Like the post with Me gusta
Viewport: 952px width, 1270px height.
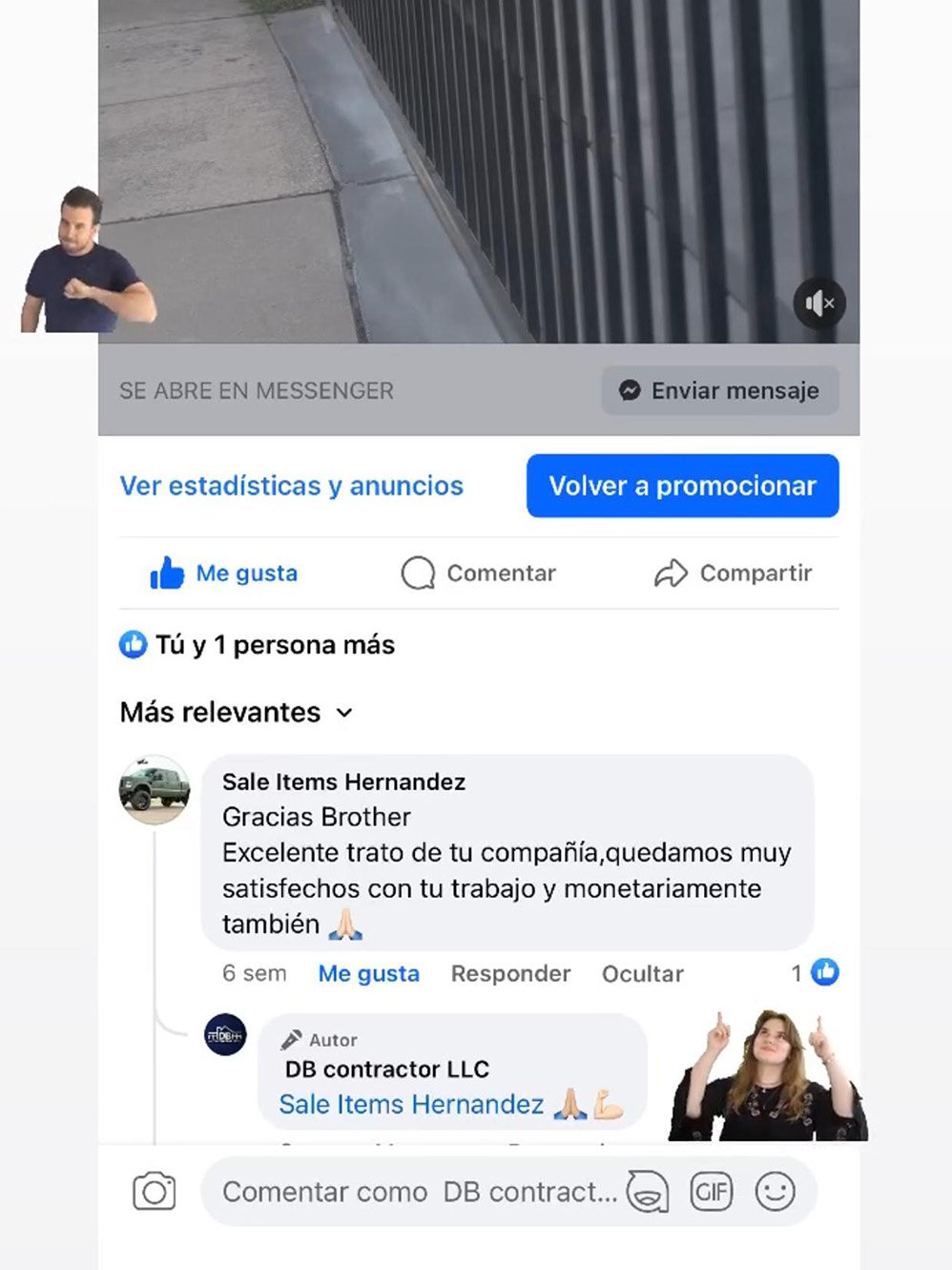click(x=224, y=573)
